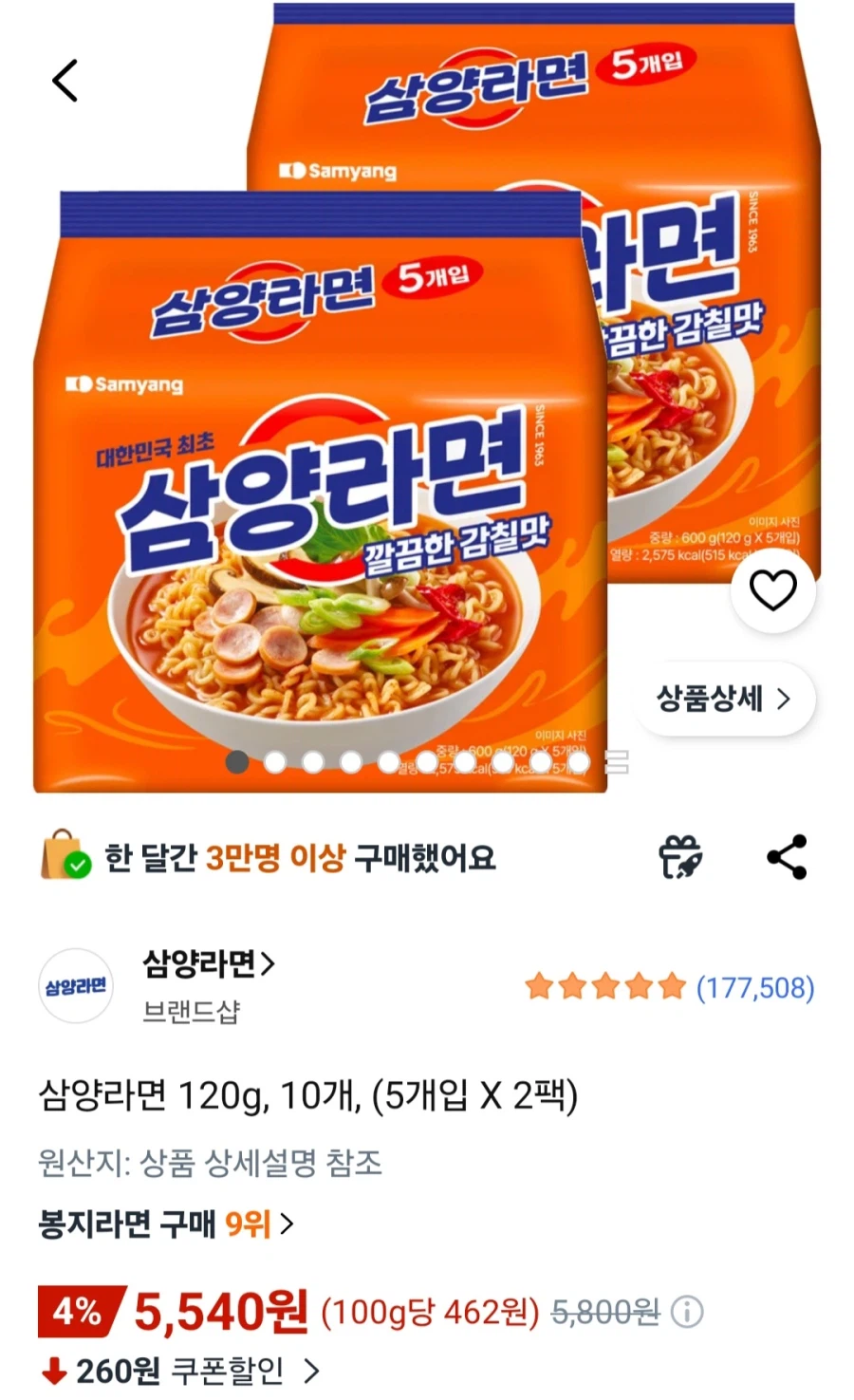
Task: Select the first carousel dot indicator
Action: tap(238, 762)
